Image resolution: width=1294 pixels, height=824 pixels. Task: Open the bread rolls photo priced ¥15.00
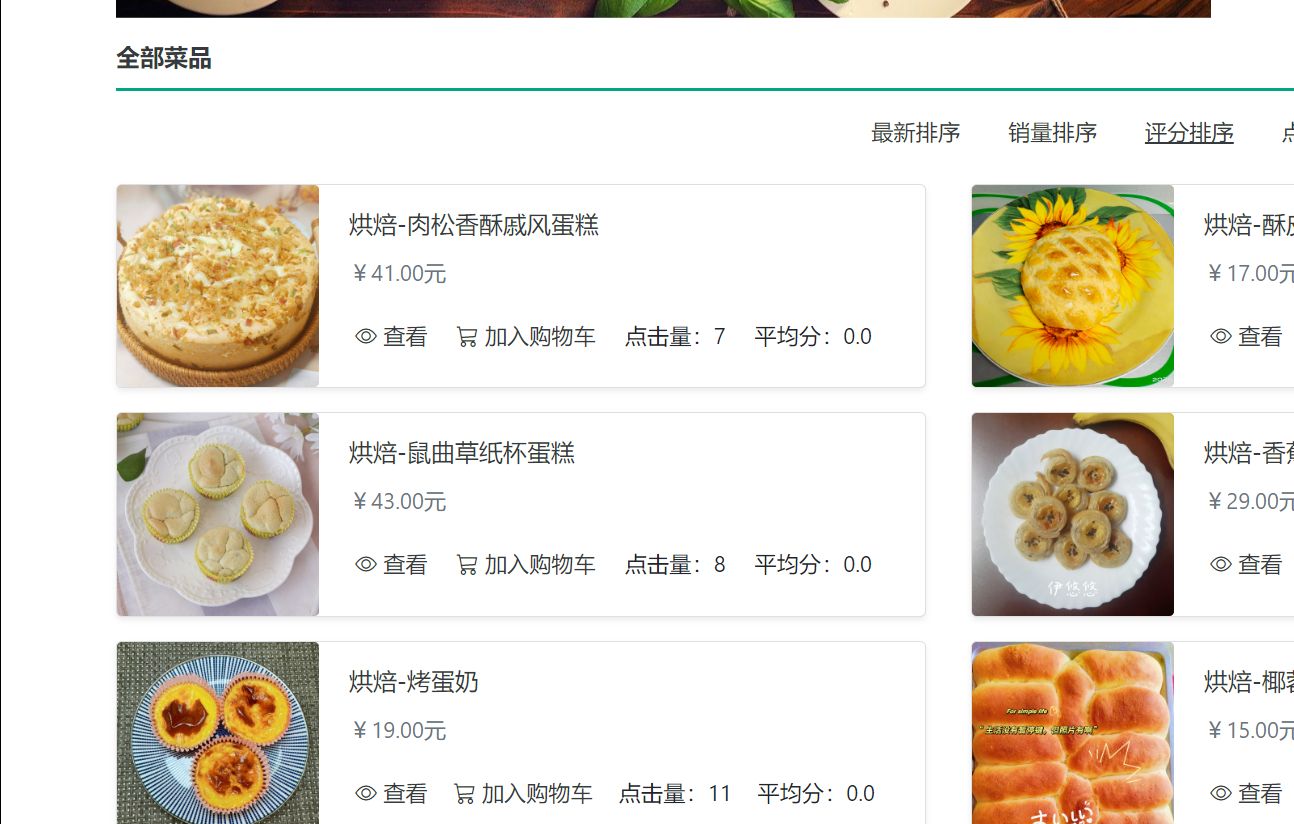tap(1072, 733)
